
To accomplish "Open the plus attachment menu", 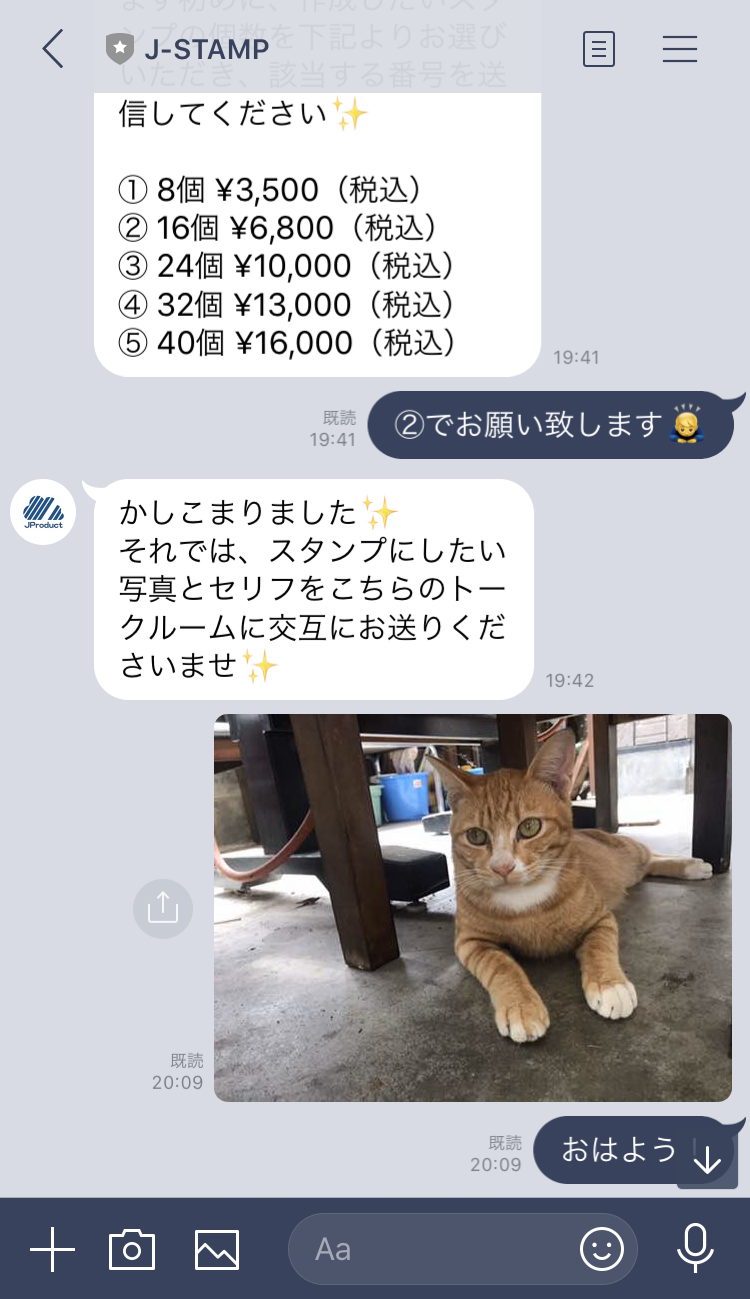I will [52, 1249].
